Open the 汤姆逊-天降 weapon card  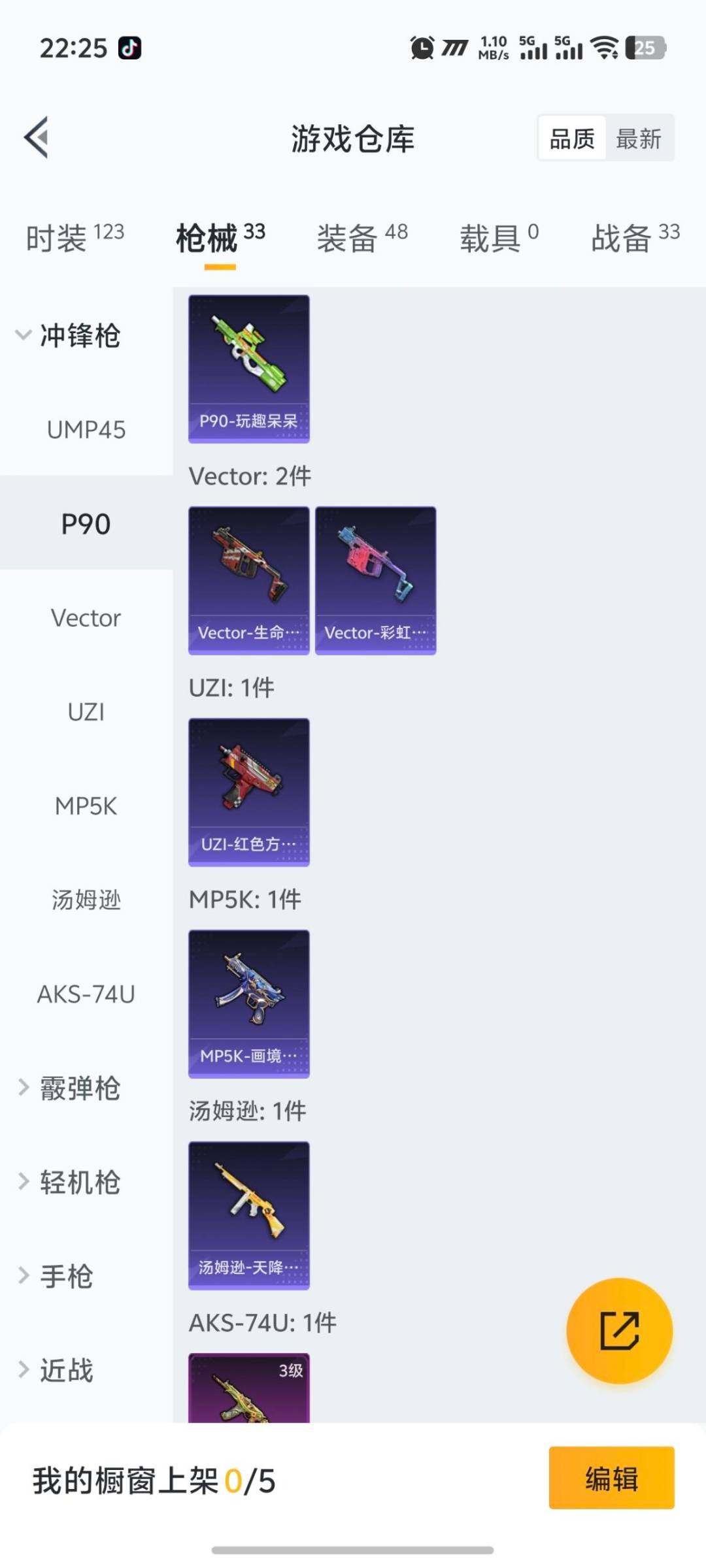[248, 1215]
